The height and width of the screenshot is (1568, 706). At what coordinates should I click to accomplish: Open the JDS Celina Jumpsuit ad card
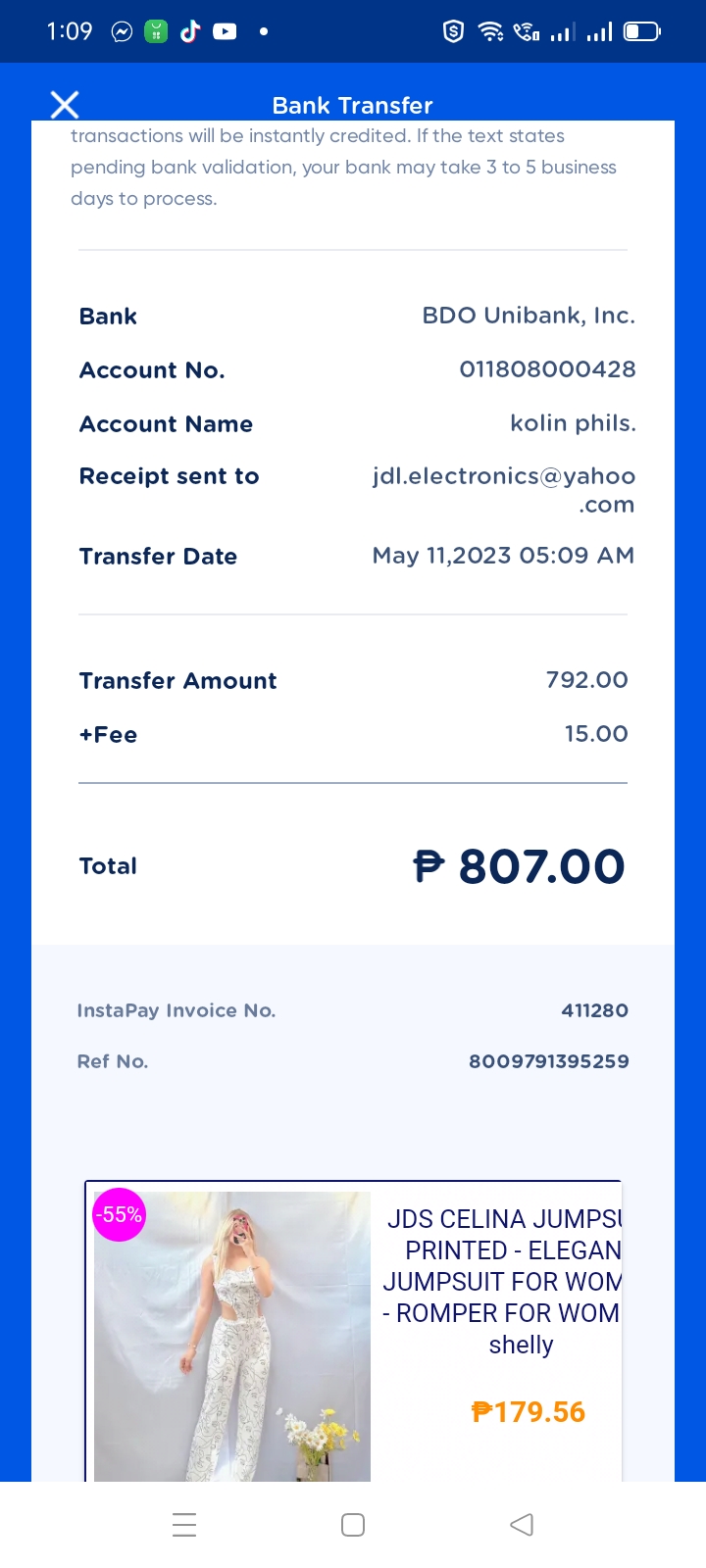tap(353, 1331)
